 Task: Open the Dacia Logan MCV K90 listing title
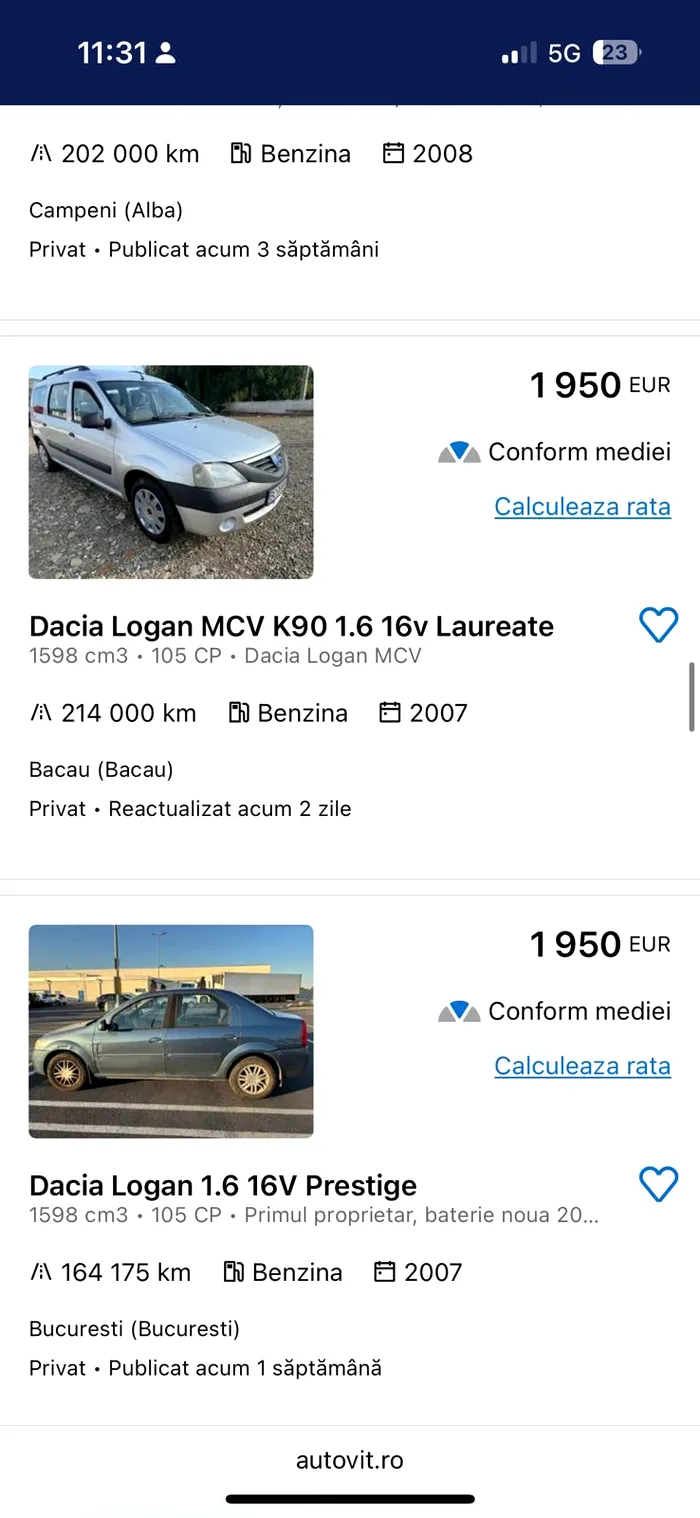[291, 626]
